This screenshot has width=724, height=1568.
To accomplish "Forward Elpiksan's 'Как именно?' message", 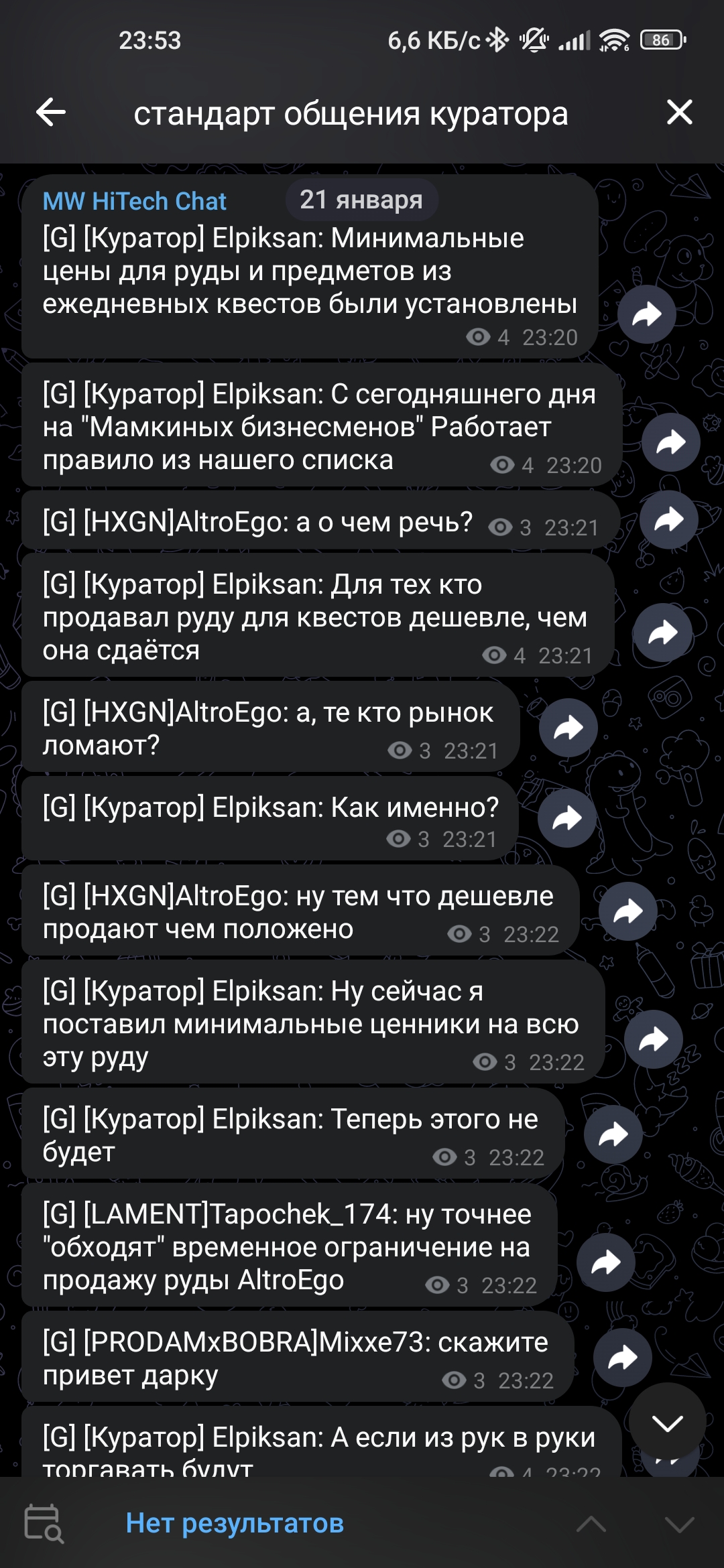I will point(567,818).
